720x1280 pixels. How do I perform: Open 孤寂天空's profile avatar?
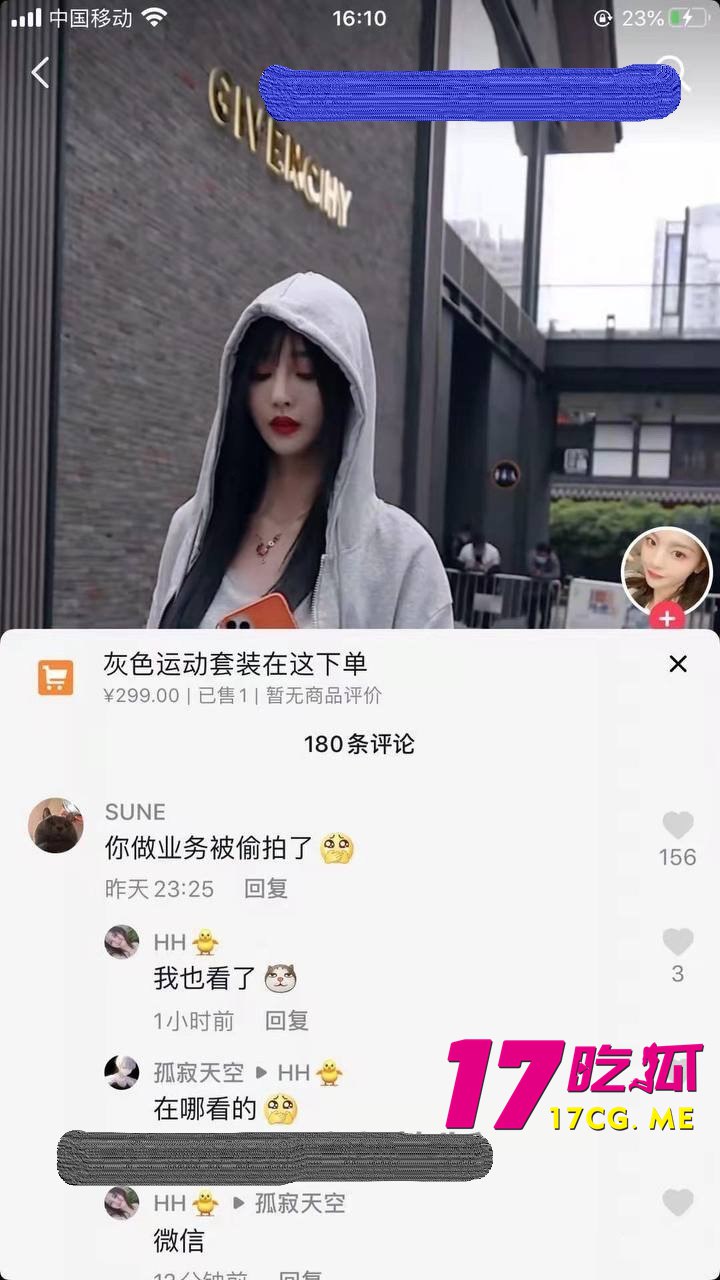pyautogui.click(x=122, y=1073)
